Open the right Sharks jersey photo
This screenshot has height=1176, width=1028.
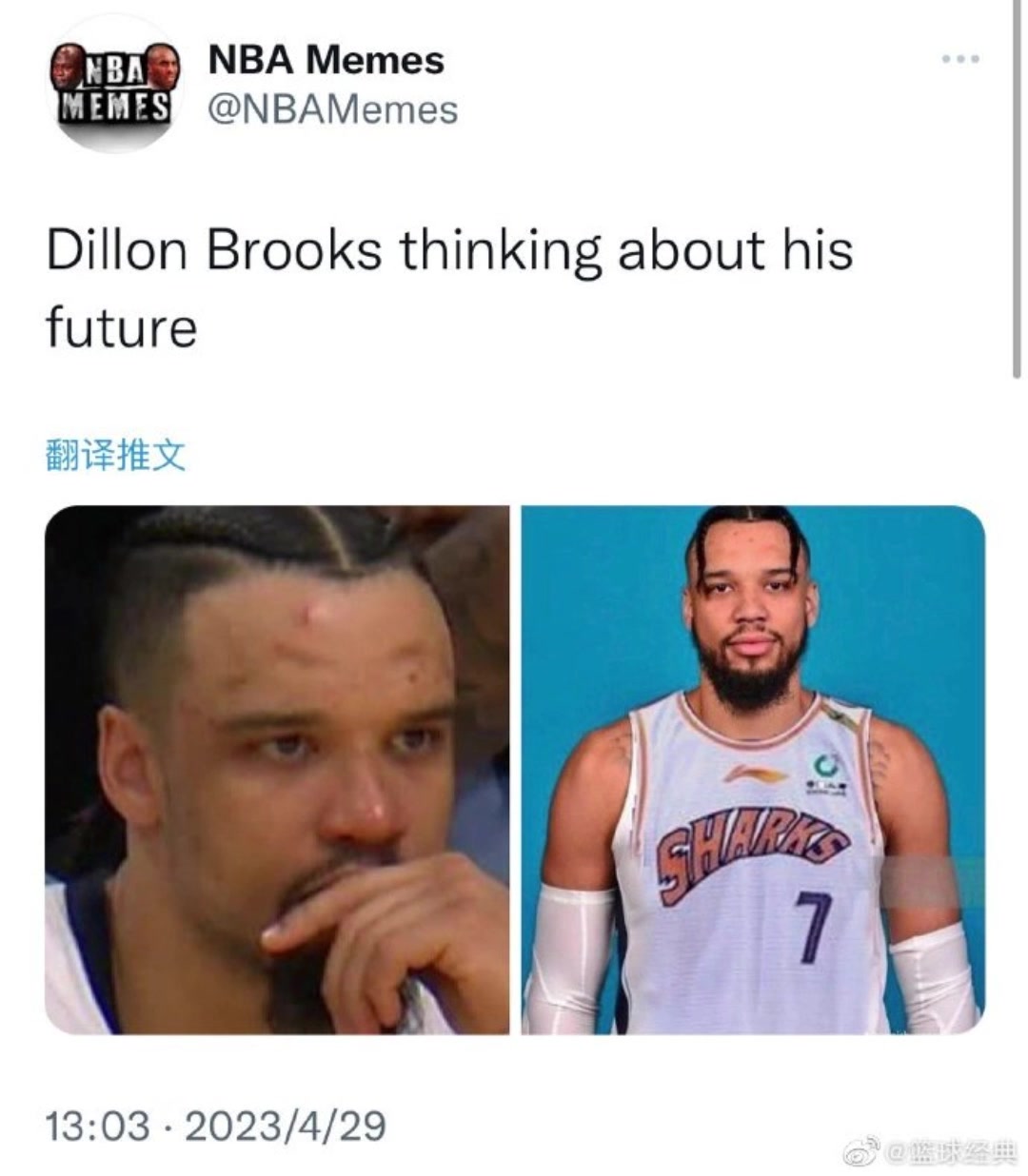coord(753,770)
